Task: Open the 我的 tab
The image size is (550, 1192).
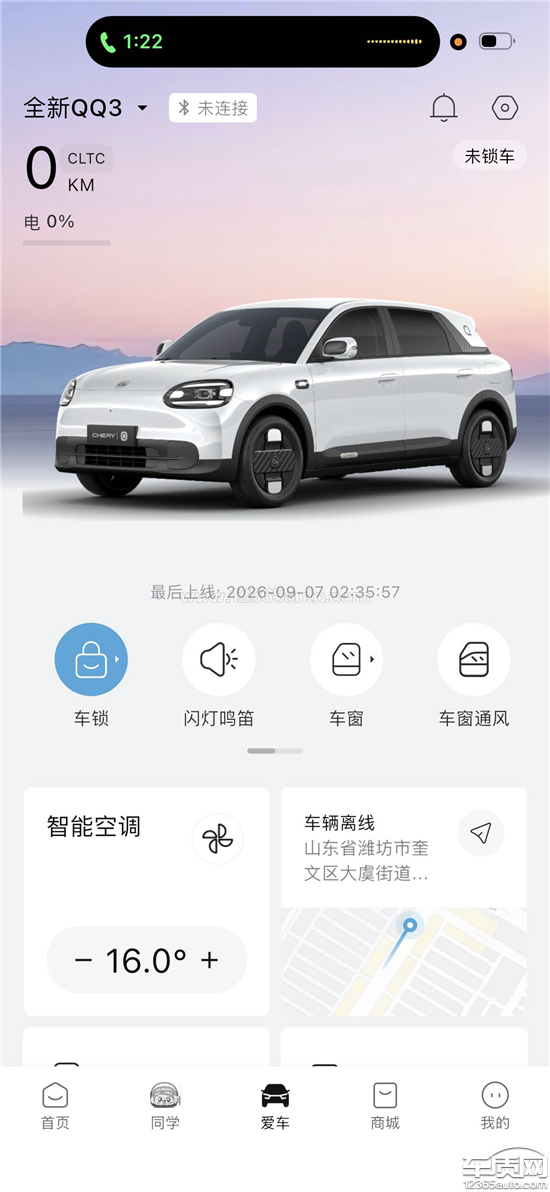Action: pyautogui.click(x=495, y=1106)
